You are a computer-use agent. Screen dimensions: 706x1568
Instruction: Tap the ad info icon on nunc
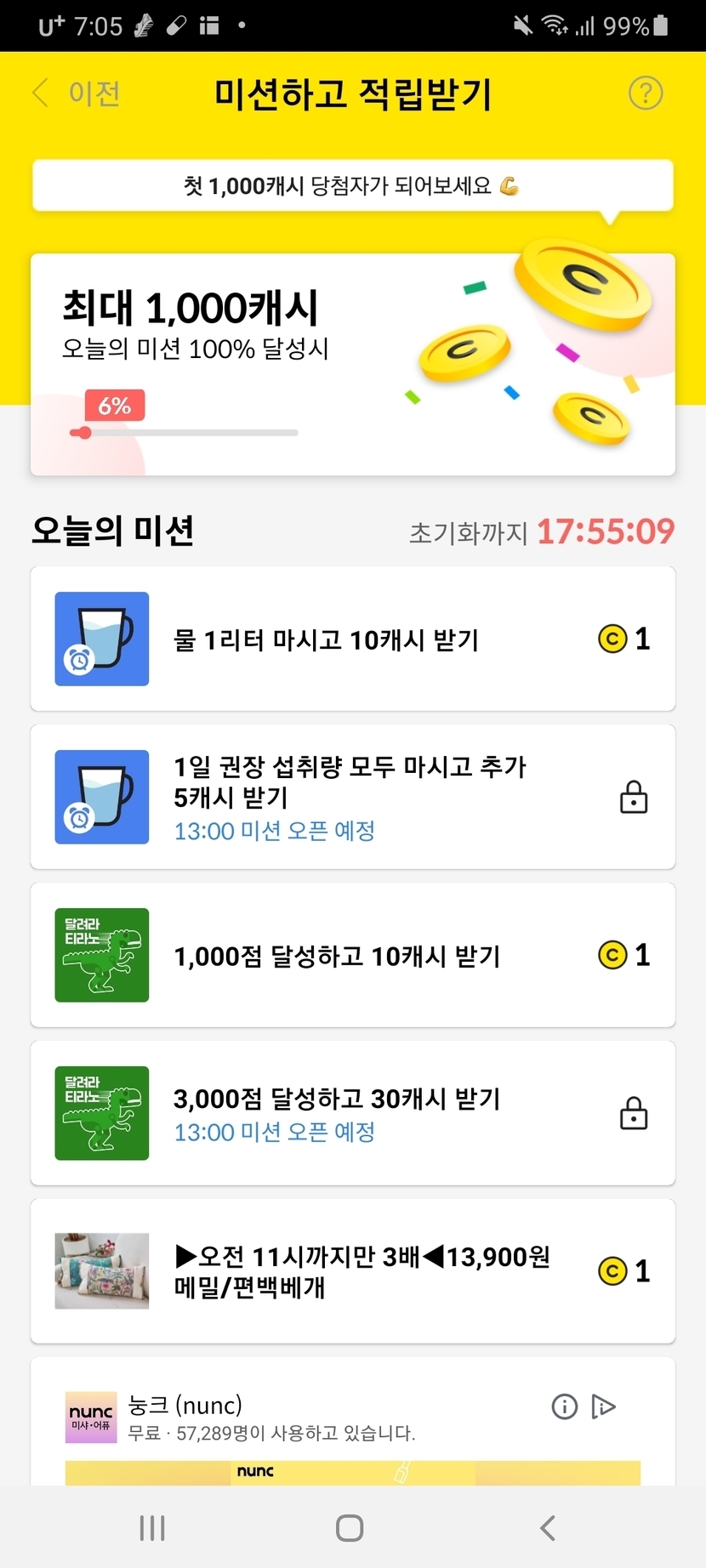(565, 1406)
